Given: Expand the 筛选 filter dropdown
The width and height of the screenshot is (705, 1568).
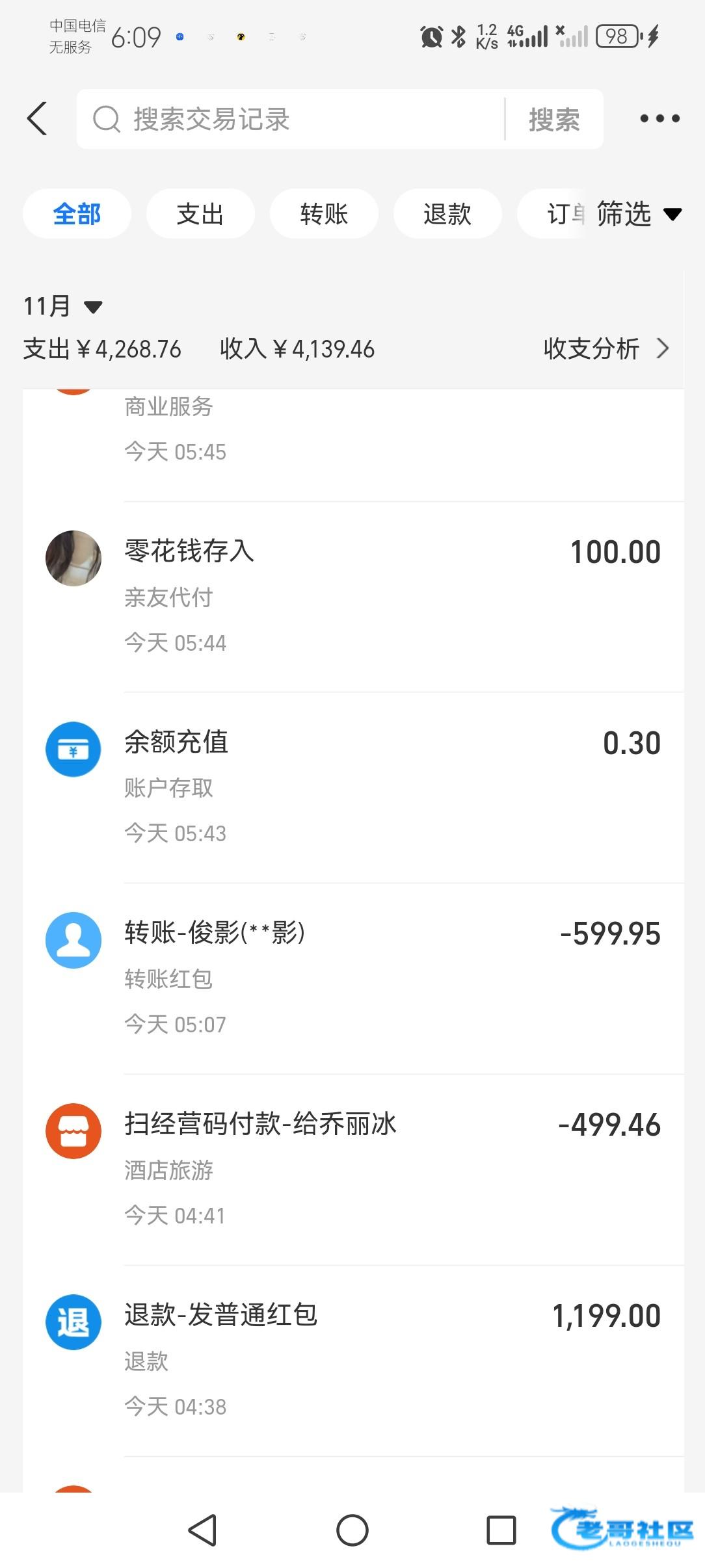Looking at the screenshot, I should tap(637, 214).
